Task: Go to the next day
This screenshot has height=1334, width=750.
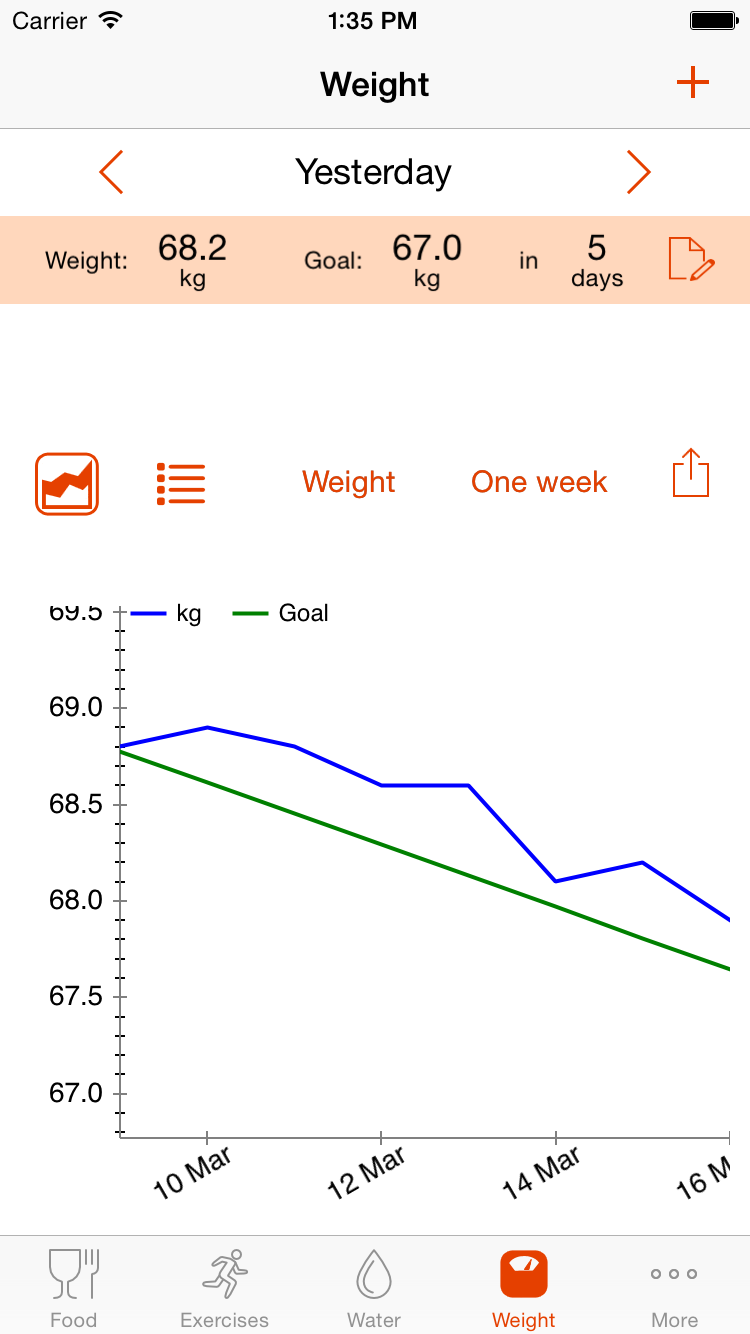Action: click(638, 173)
